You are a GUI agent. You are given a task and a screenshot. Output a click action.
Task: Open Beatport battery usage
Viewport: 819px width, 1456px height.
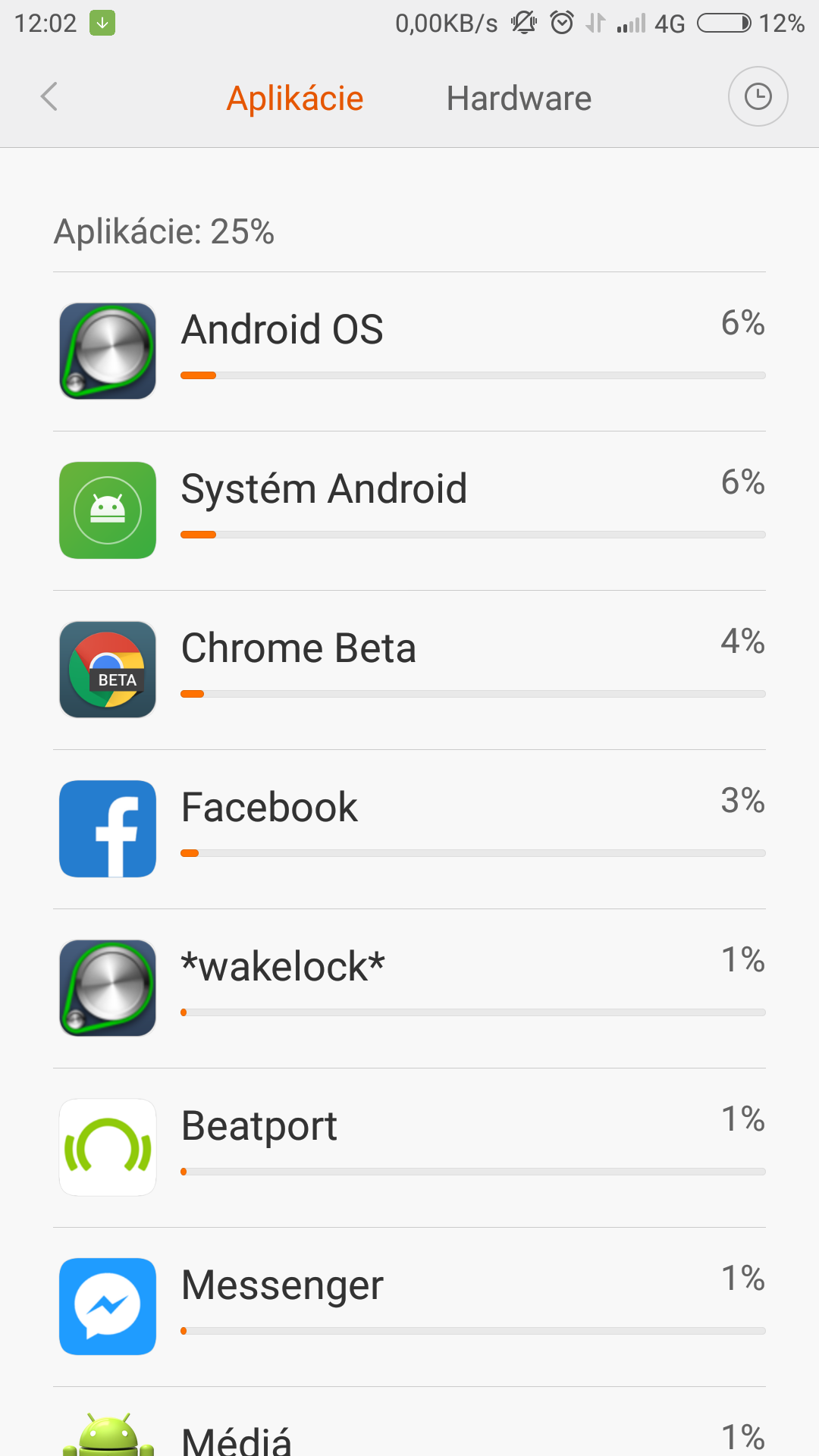point(409,1147)
